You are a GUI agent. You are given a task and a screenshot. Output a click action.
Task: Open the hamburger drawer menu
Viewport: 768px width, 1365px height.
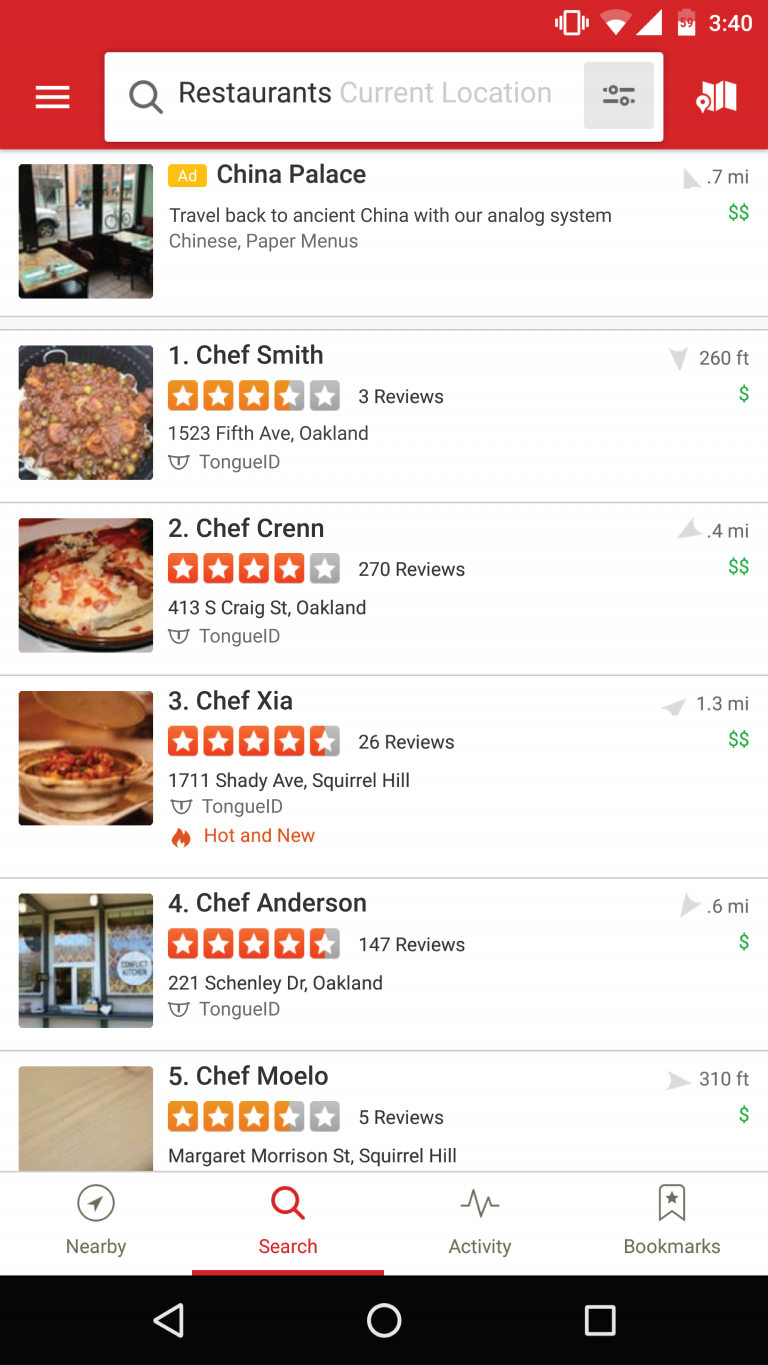coord(52,97)
